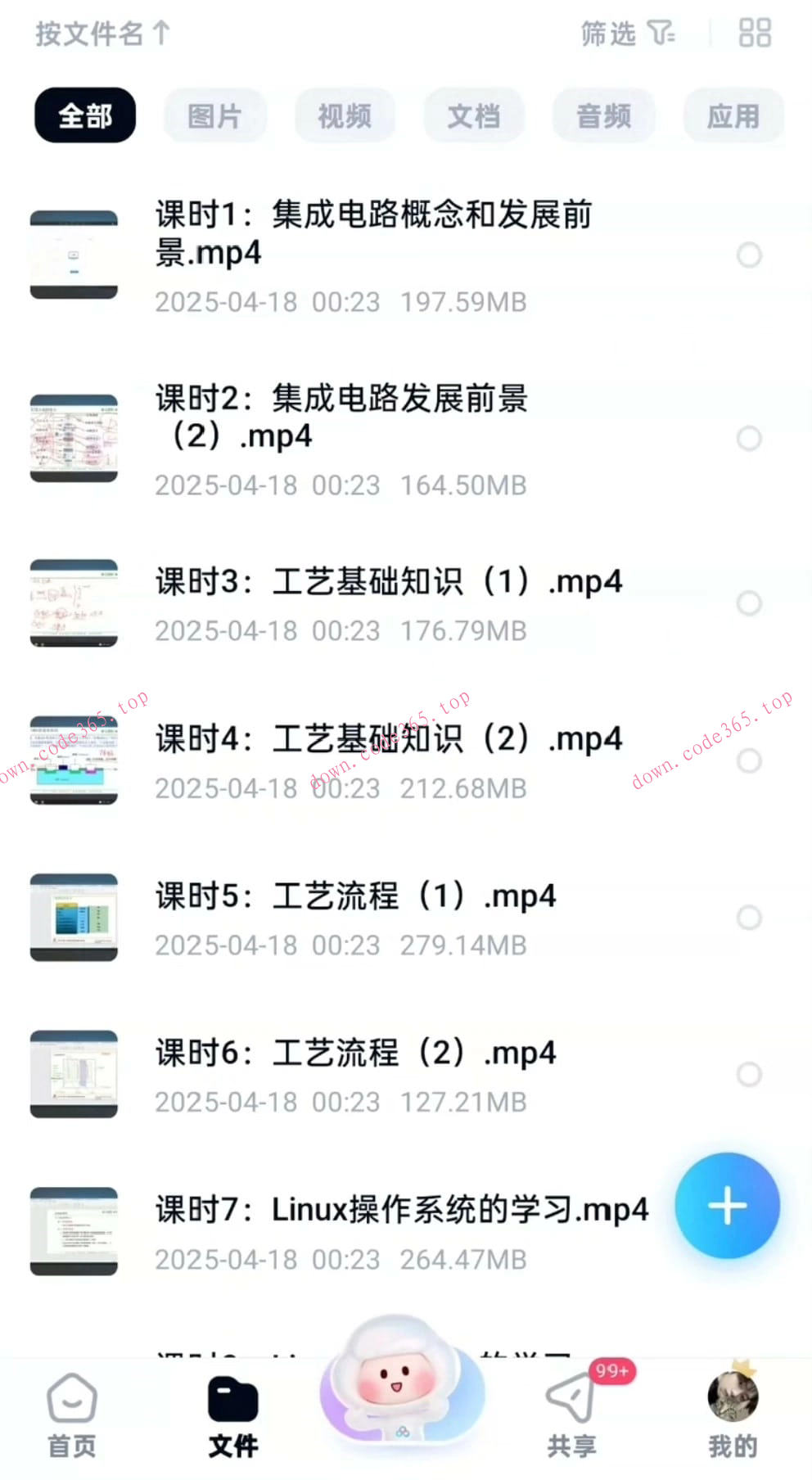Screen dimensions: 812x1480
Task: Open the floating blue plus upload button
Action: [727, 1206]
